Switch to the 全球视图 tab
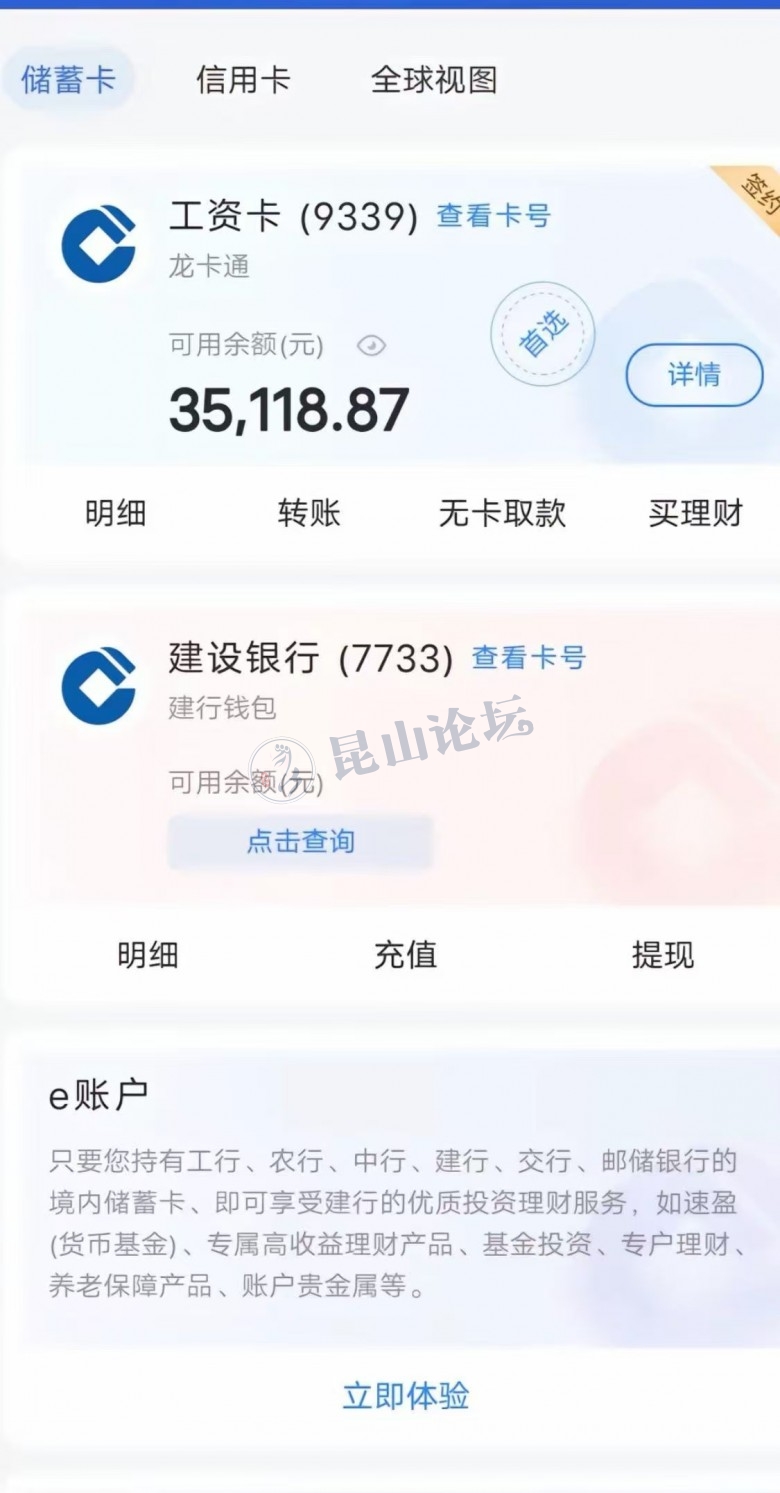The image size is (780, 1493). pyautogui.click(x=433, y=80)
